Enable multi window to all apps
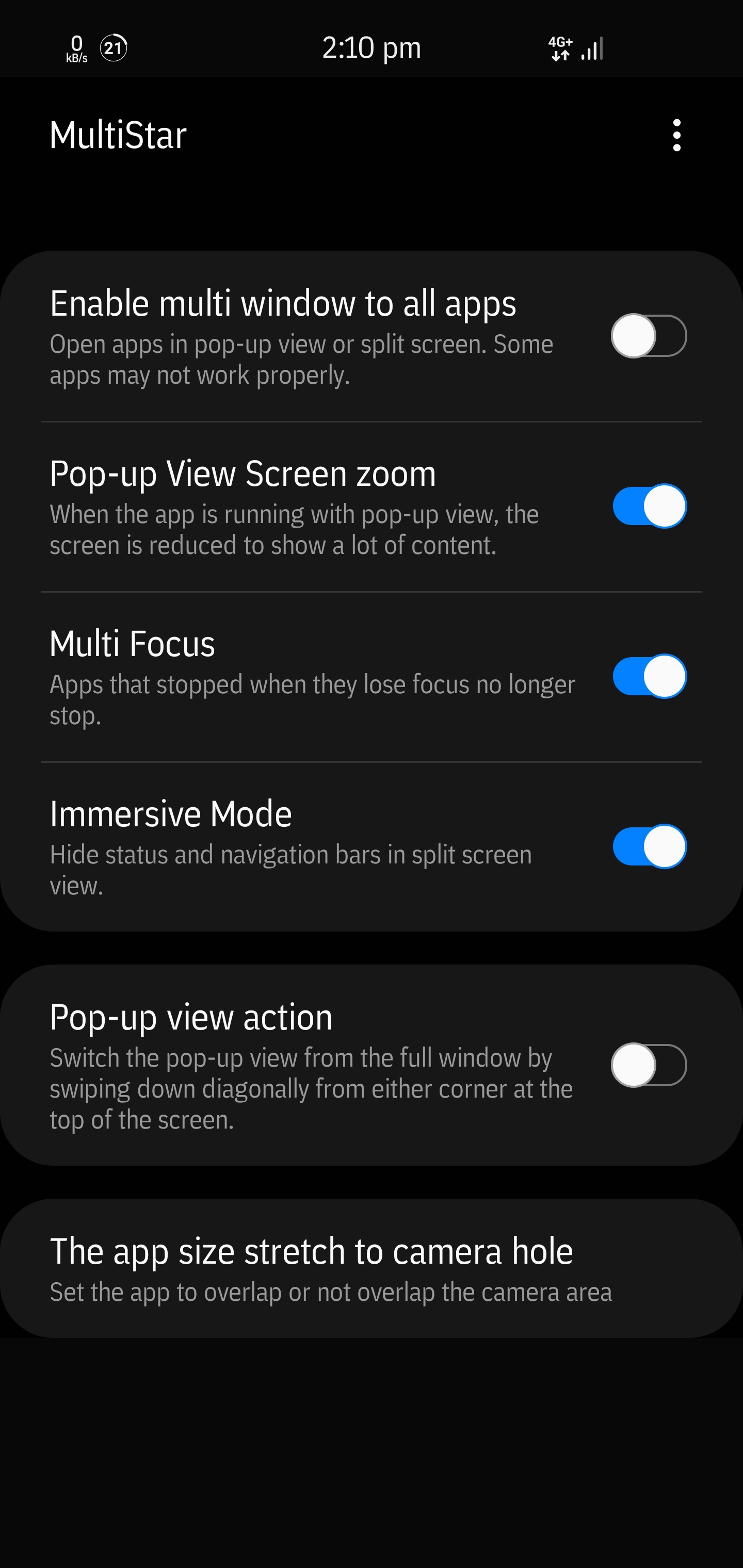This screenshot has height=1568, width=743. click(649, 336)
